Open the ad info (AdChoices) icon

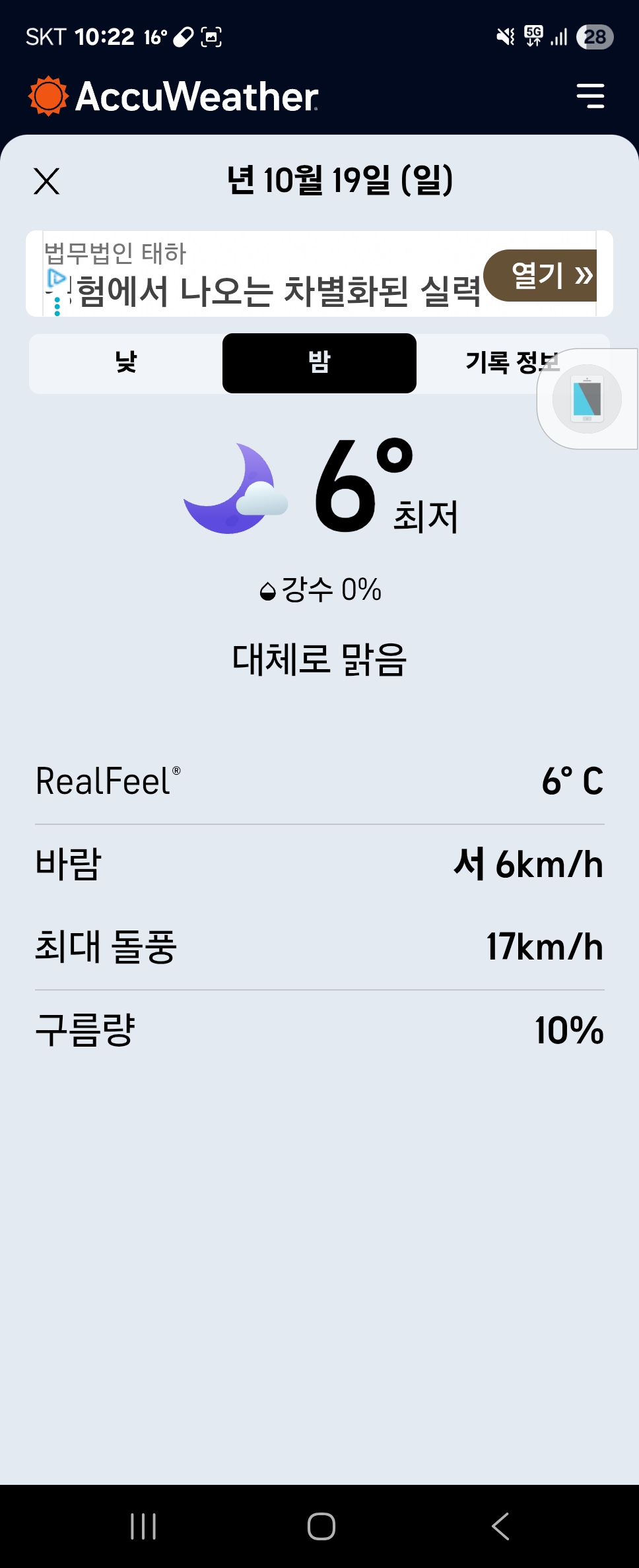(57, 278)
